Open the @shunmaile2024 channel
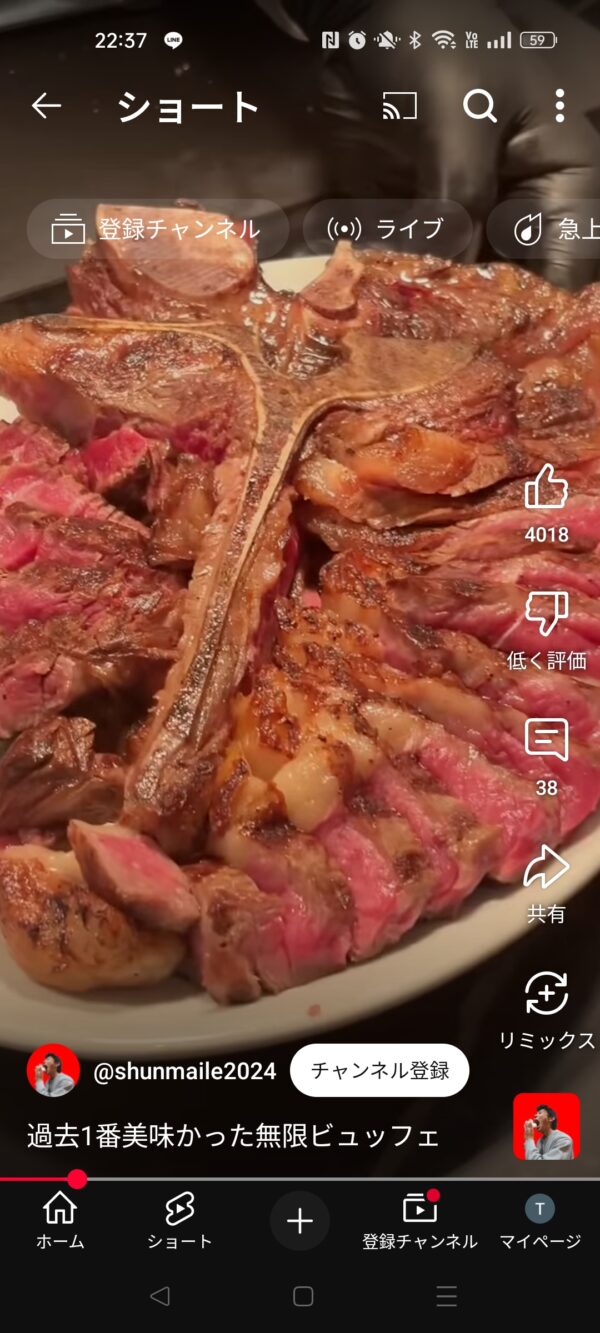 tap(184, 1071)
